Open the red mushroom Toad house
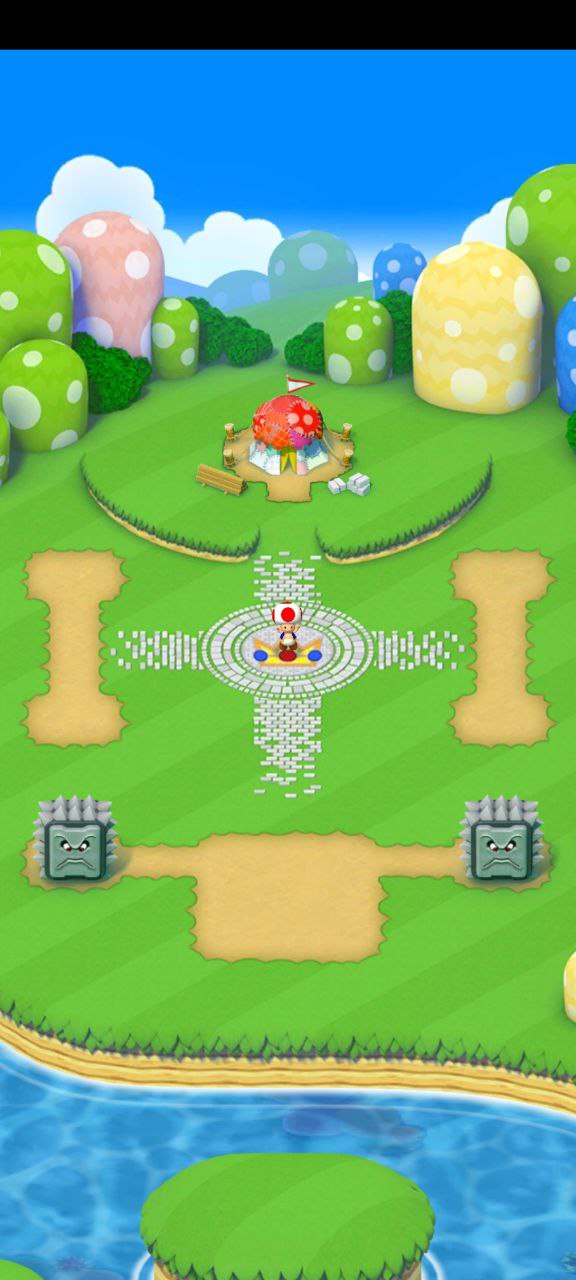576x1280 pixels. point(287,432)
